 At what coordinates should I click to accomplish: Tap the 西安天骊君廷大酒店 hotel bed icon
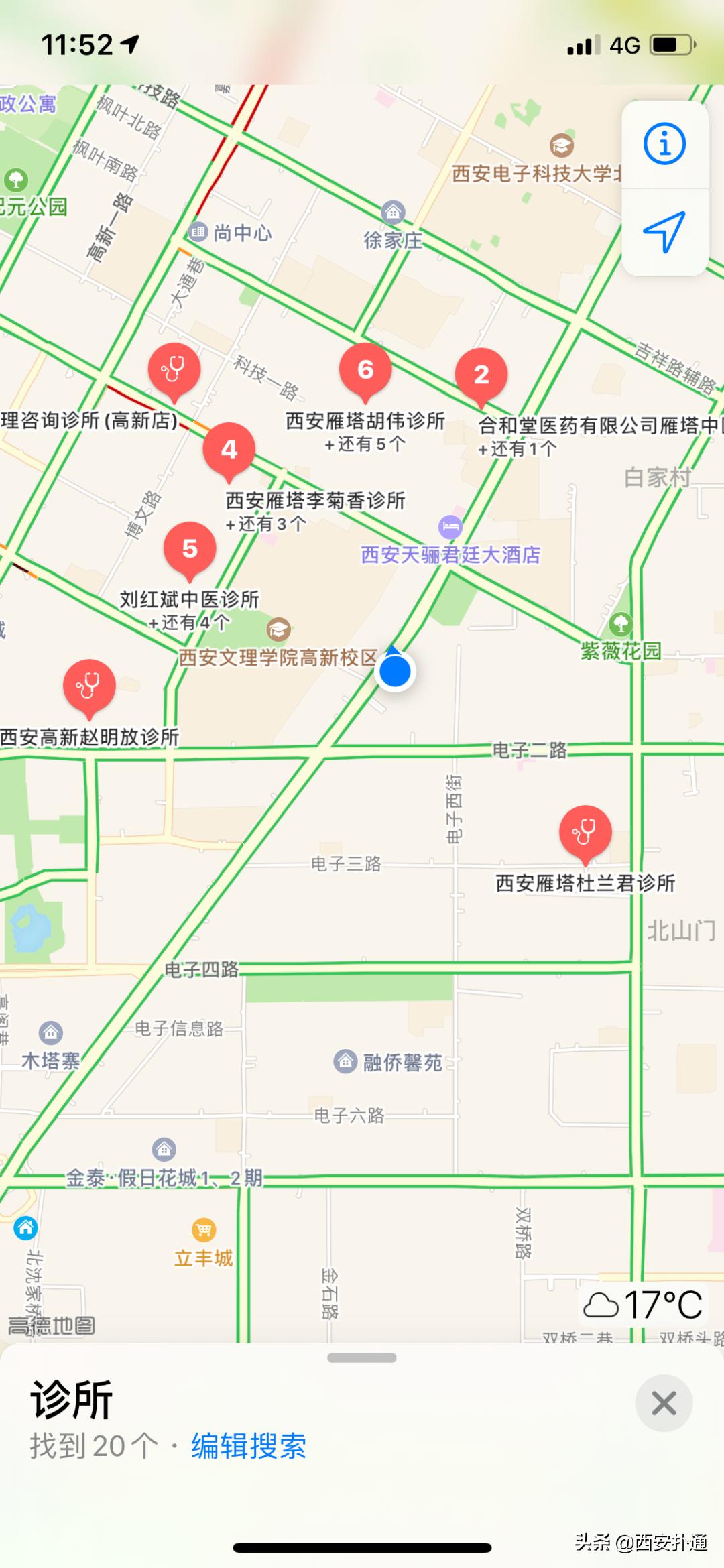(x=450, y=528)
